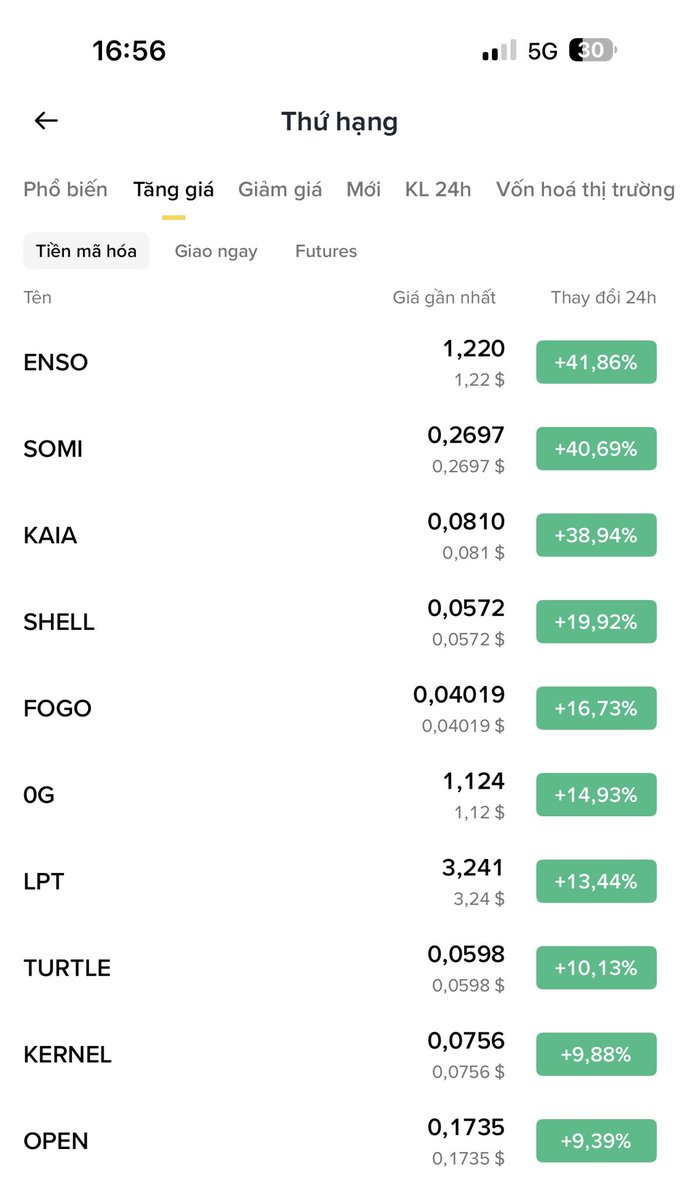Choose the Tiền mã hóa chip

point(86,251)
